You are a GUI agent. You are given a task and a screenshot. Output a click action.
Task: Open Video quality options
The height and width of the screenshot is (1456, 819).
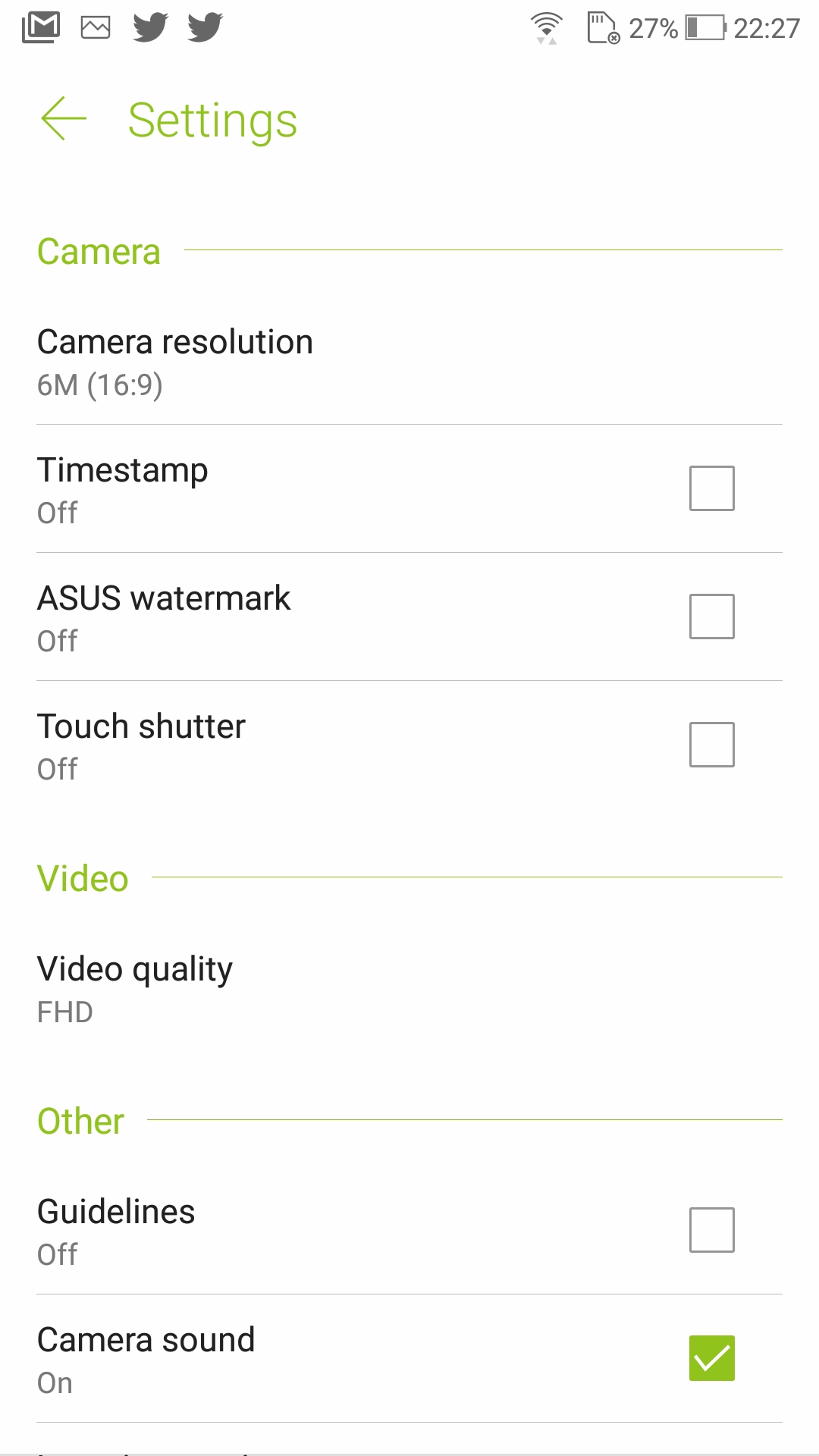pos(409,989)
